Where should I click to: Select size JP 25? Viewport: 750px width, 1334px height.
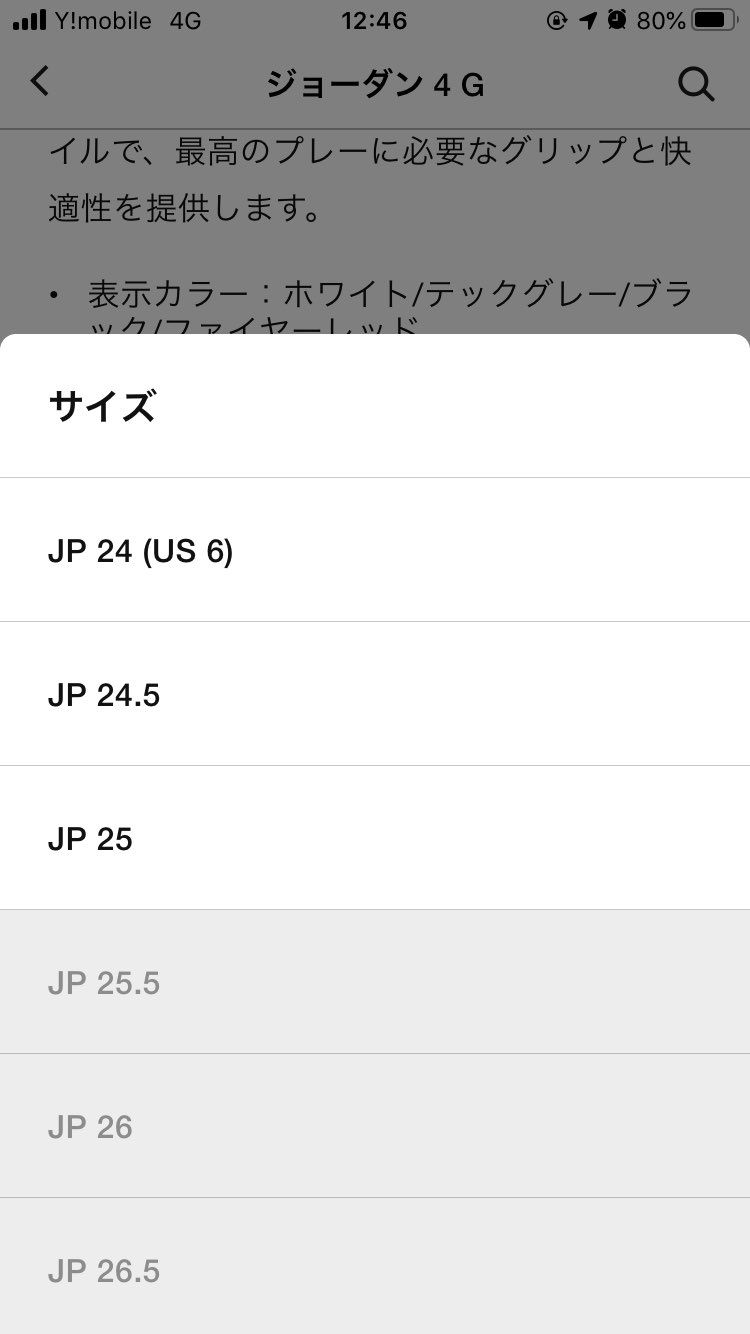(375, 838)
